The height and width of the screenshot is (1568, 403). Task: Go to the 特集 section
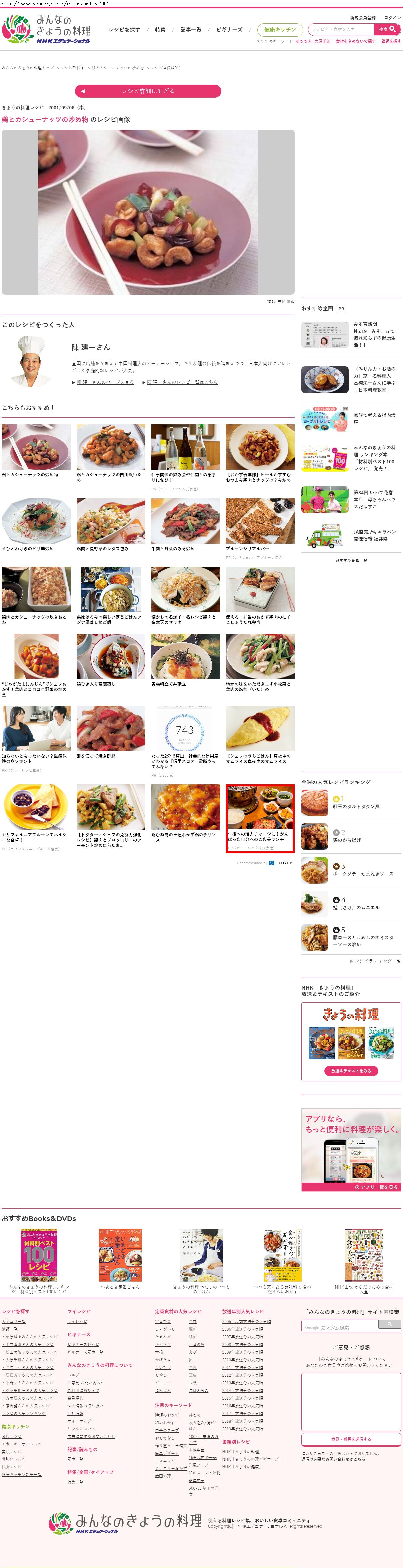coord(160,30)
